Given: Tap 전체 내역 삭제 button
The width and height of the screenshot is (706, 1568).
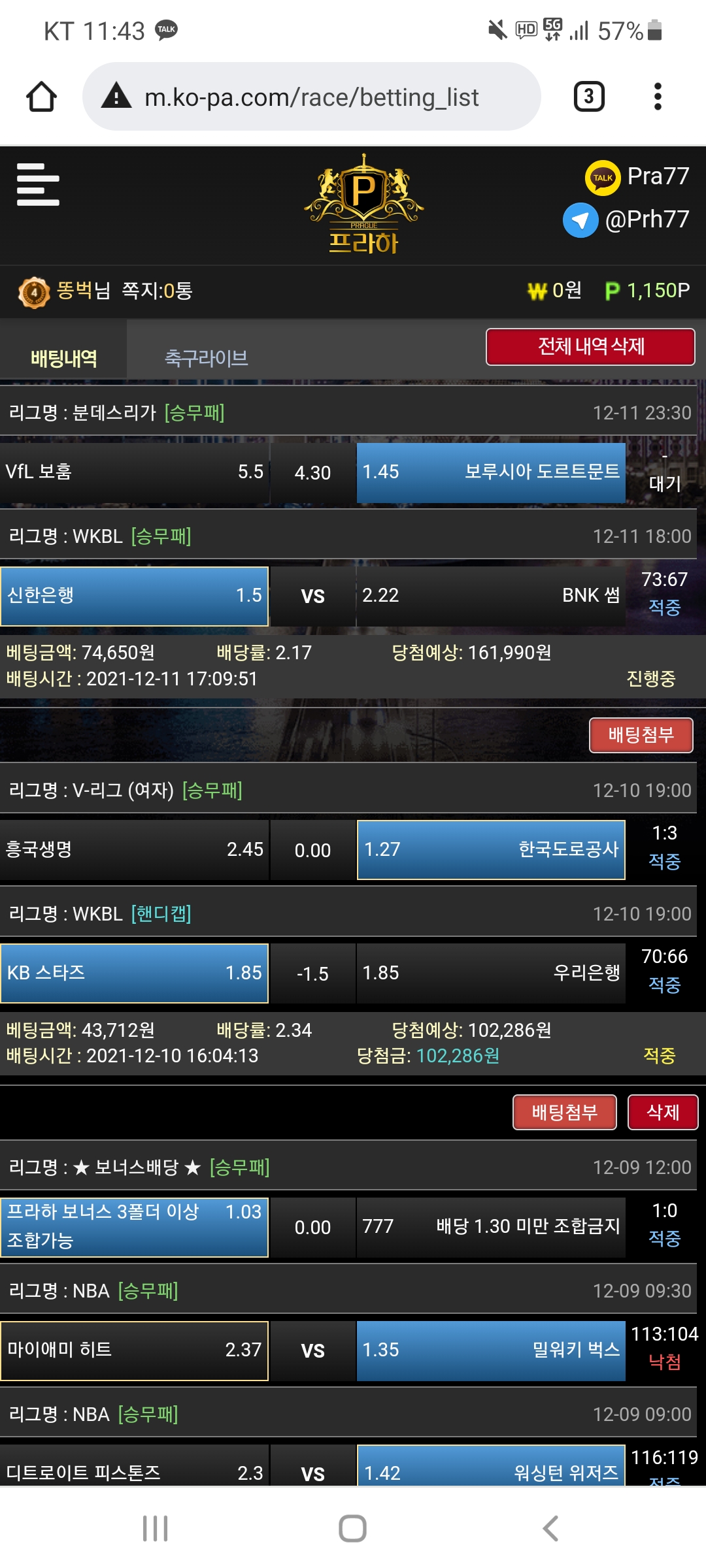Looking at the screenshot, I should pyautogui.click(x=590, y=346).
